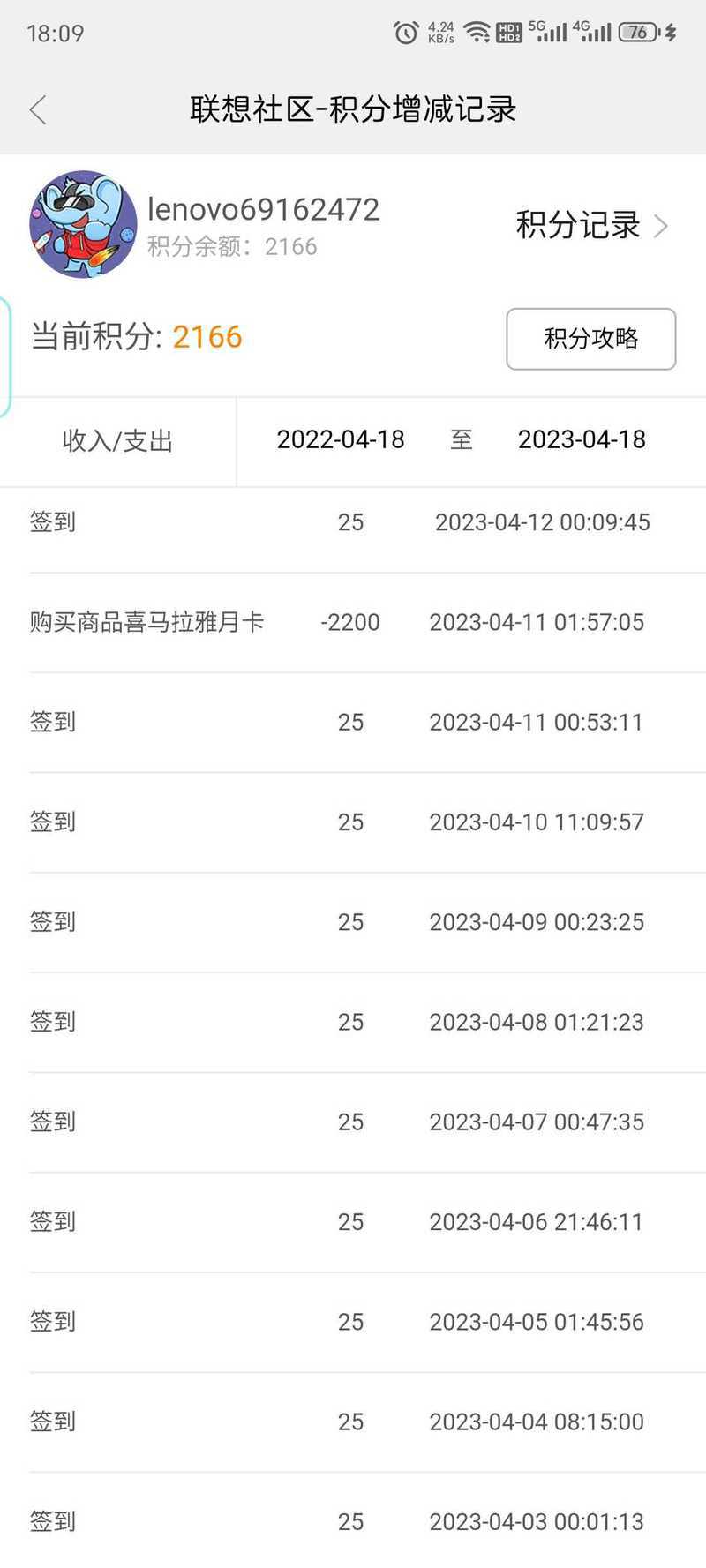Screen dimensions: 706x1568
Task: Change the start date 2022-04-18
Action: point(341,439)
